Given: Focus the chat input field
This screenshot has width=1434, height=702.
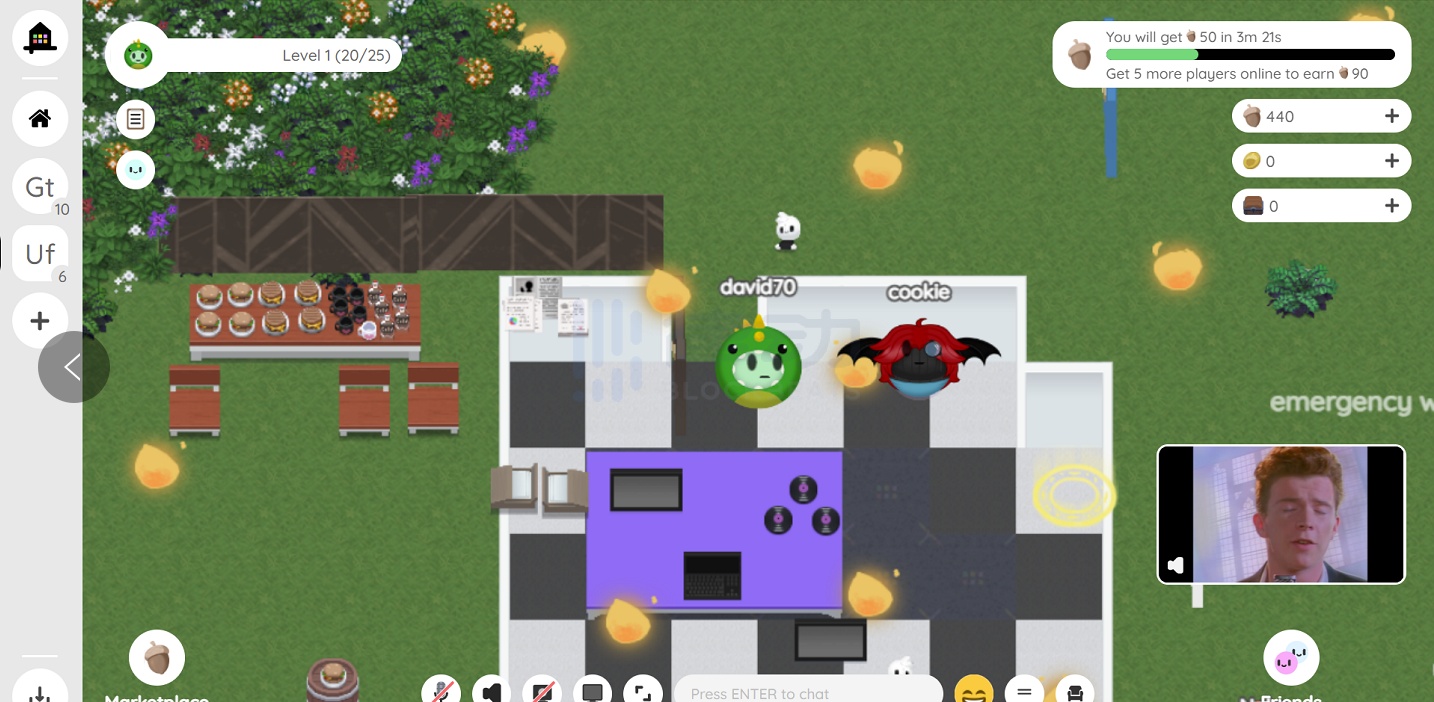Looking at the screenshot, I should tap(806, 692).
